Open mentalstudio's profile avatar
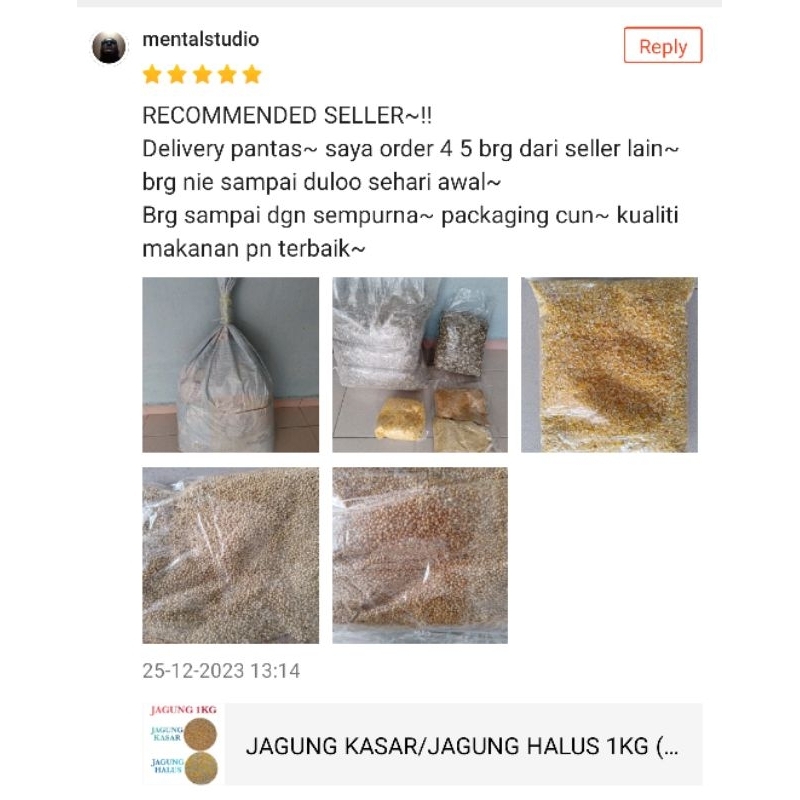Image resolution: width=800 pixels, height=800 pixels. click(x=109, y=46)
